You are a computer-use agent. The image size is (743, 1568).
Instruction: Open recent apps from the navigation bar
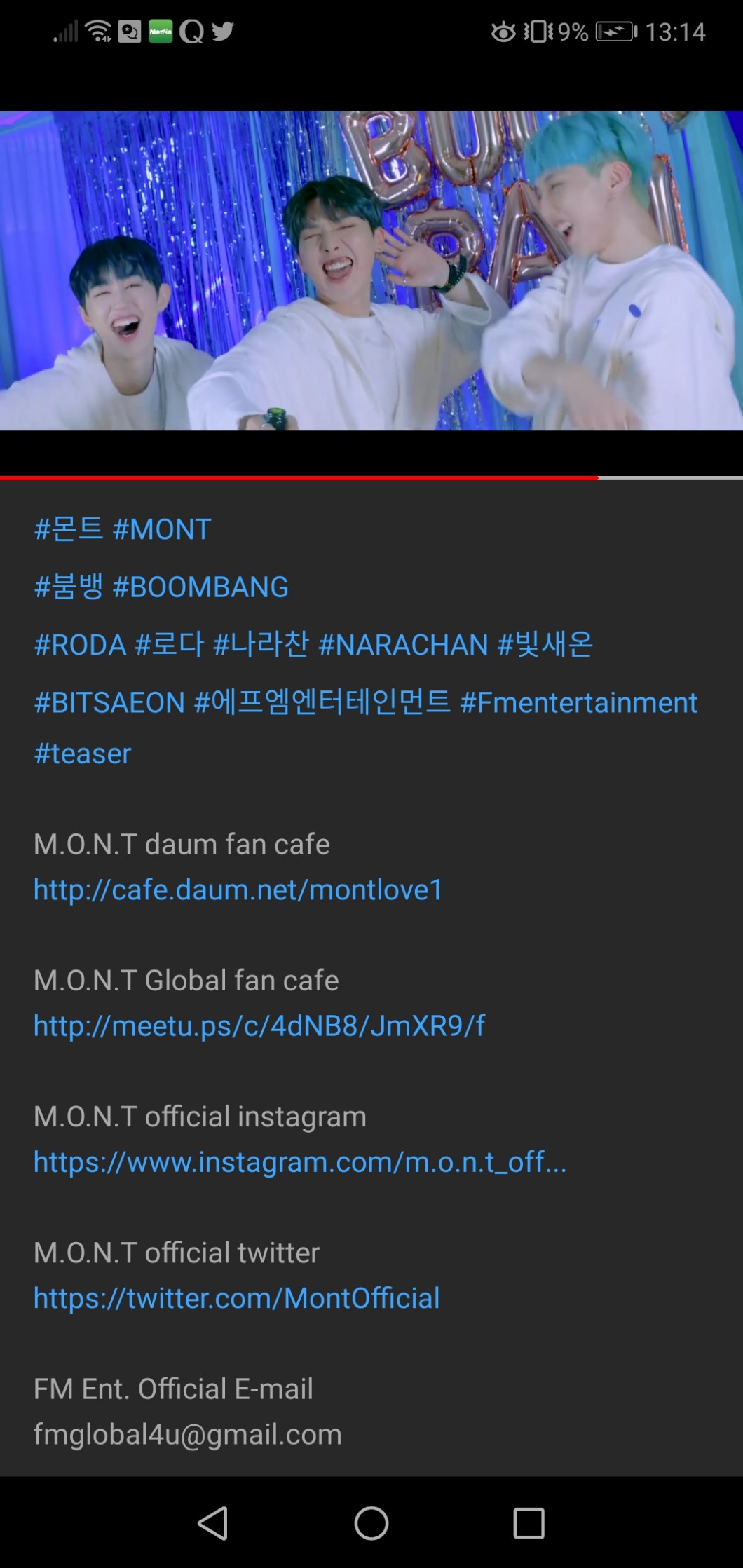529,1522
